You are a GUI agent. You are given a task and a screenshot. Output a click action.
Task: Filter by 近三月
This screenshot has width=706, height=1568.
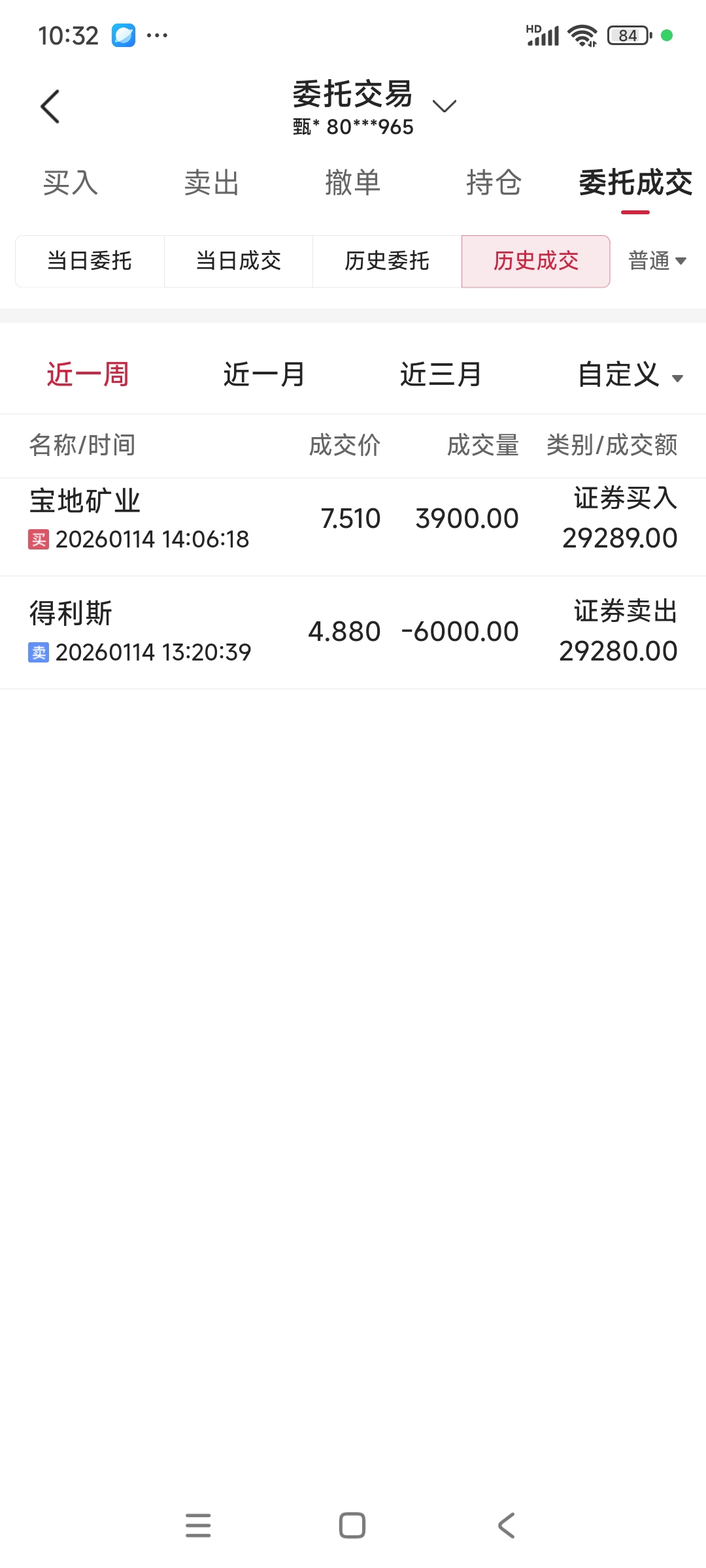coord(441,374)
